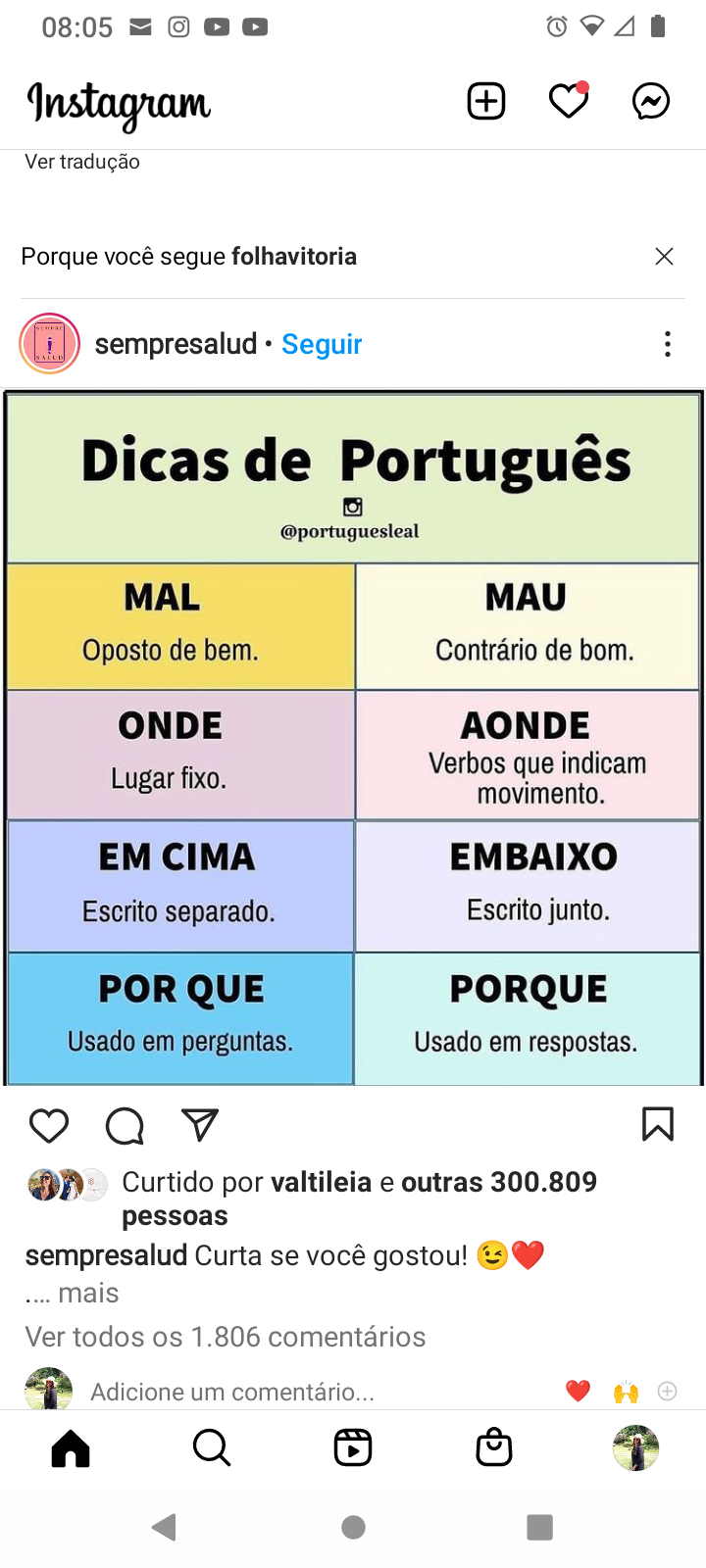Go to Home feed tab

coord(69,1447)
